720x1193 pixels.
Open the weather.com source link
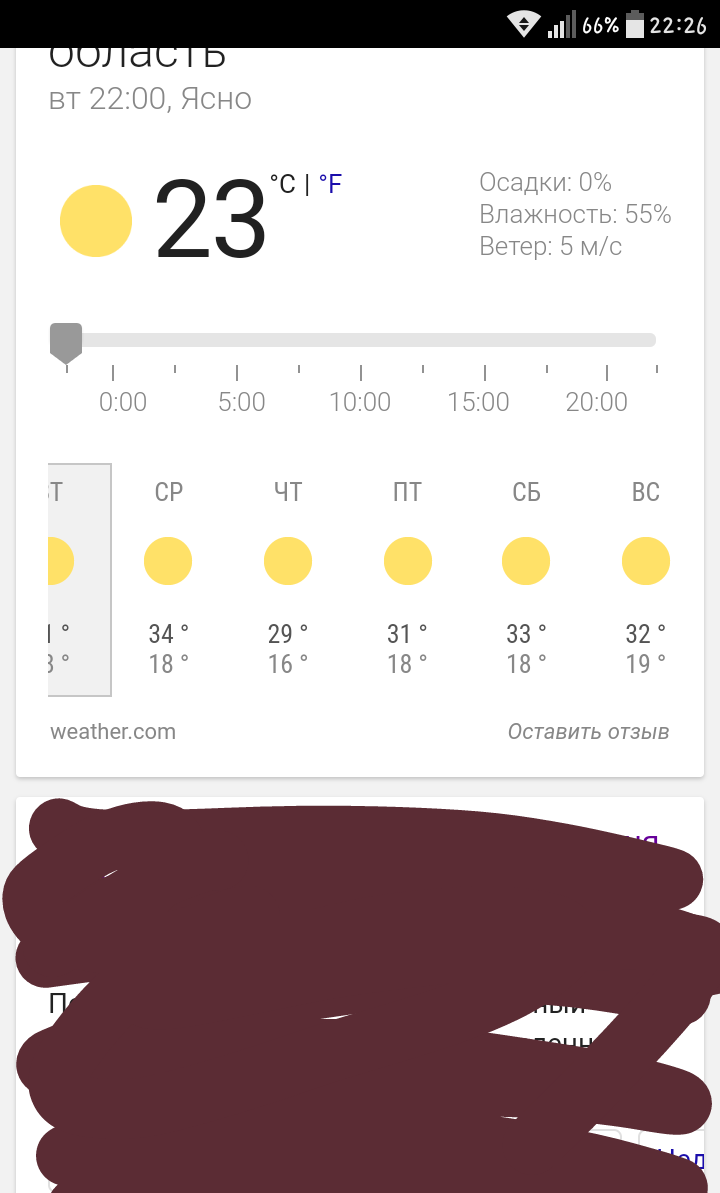click(x=113, y=732)
